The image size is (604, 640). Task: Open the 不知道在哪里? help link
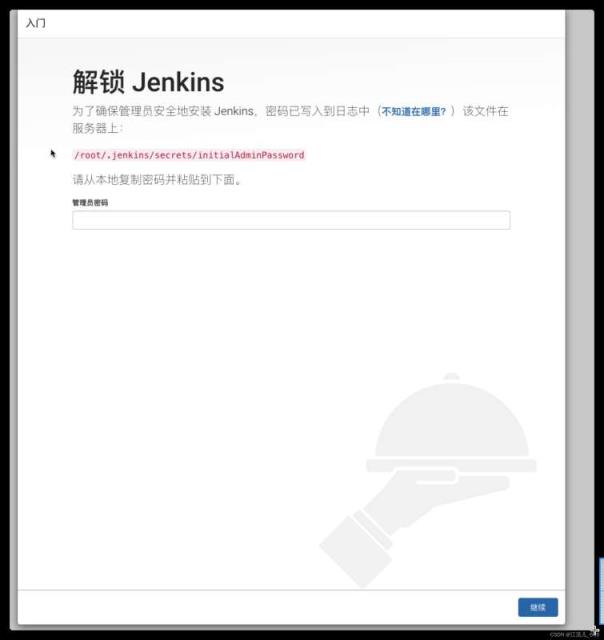click(414, 112)
